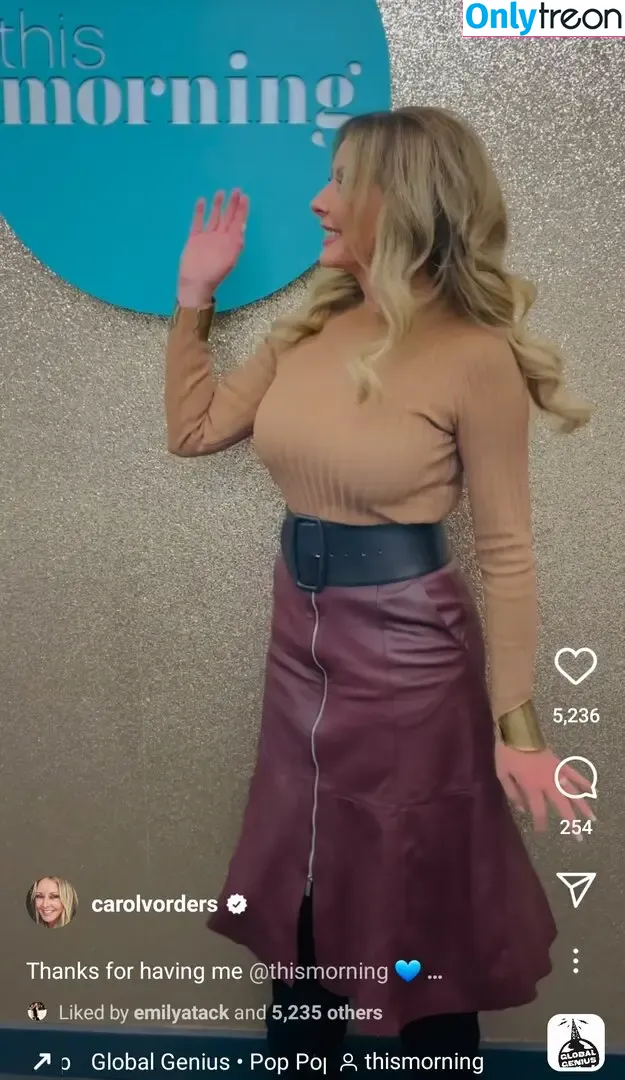View the list of people who liked the reel
The image size is (625, 1080).
220,1013
